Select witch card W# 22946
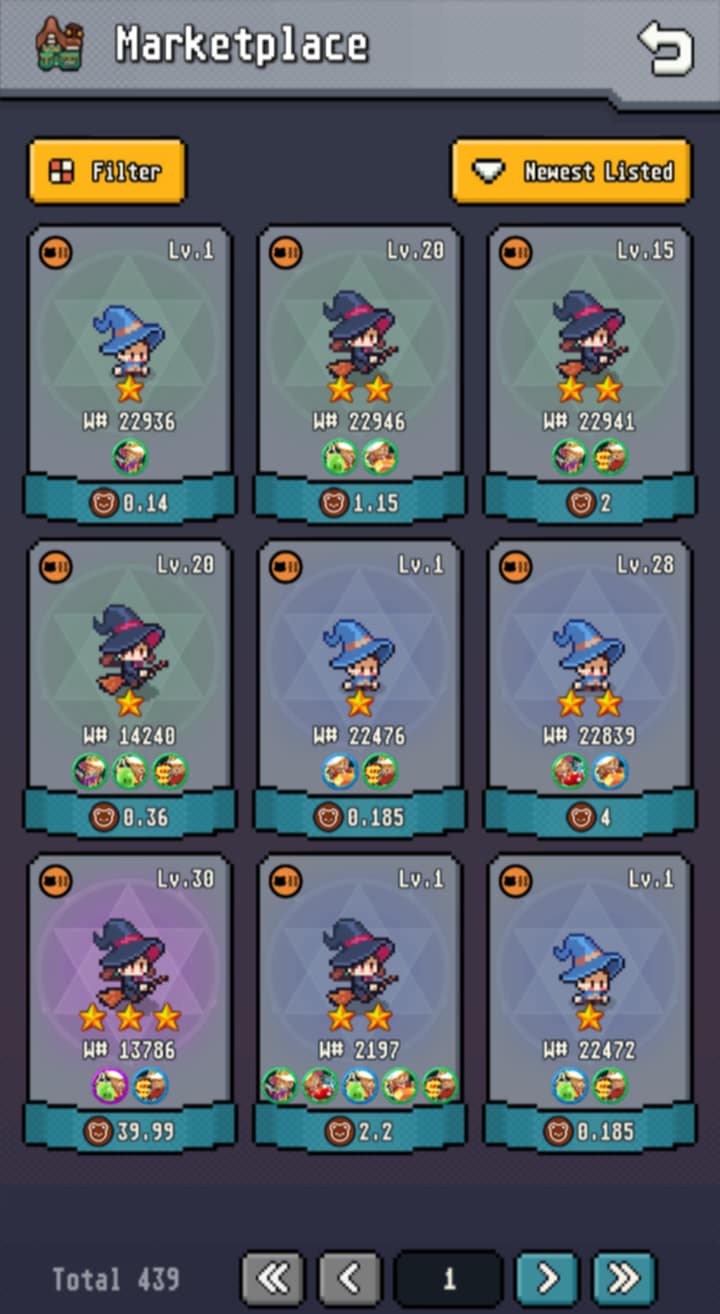 [x=360, y=370]
